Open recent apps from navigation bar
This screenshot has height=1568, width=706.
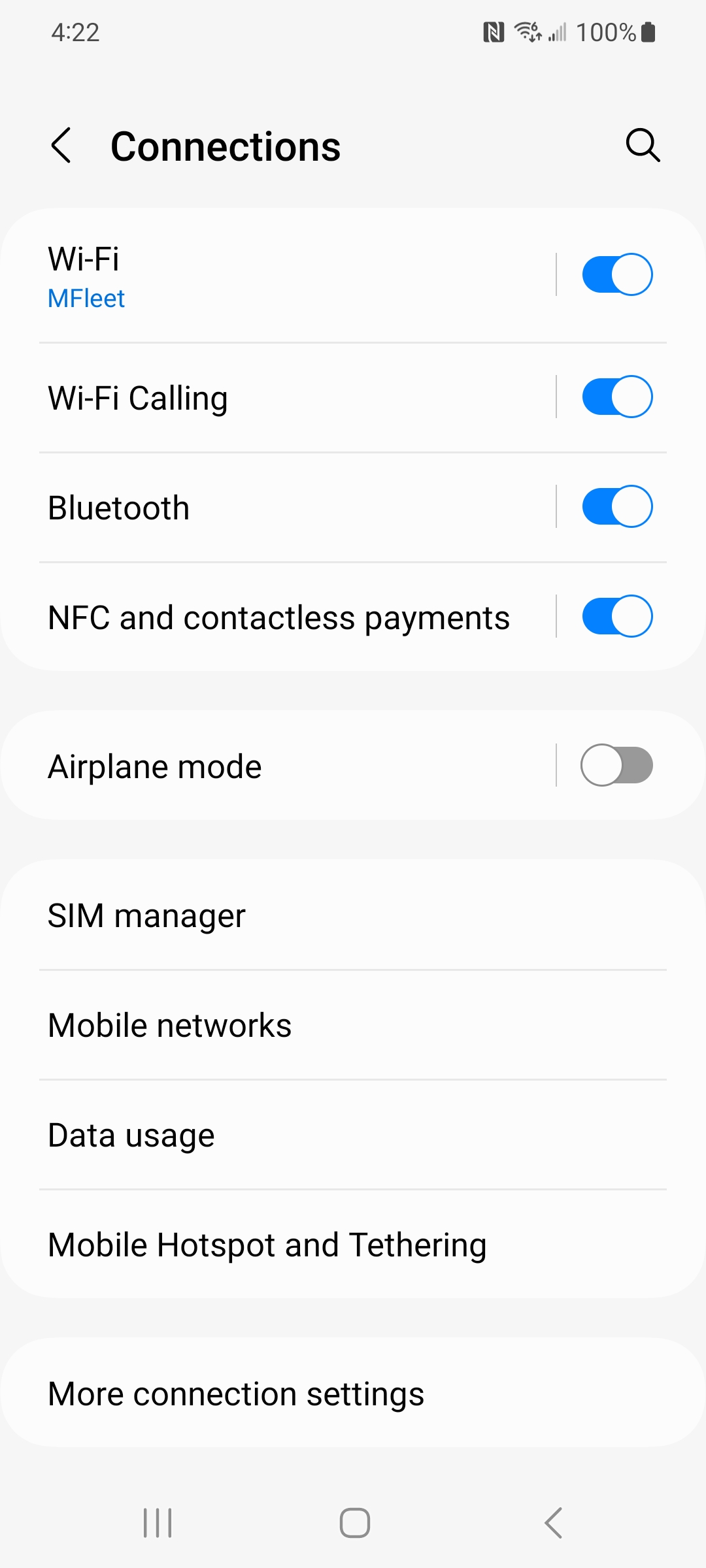click(x=158, y=1523)
